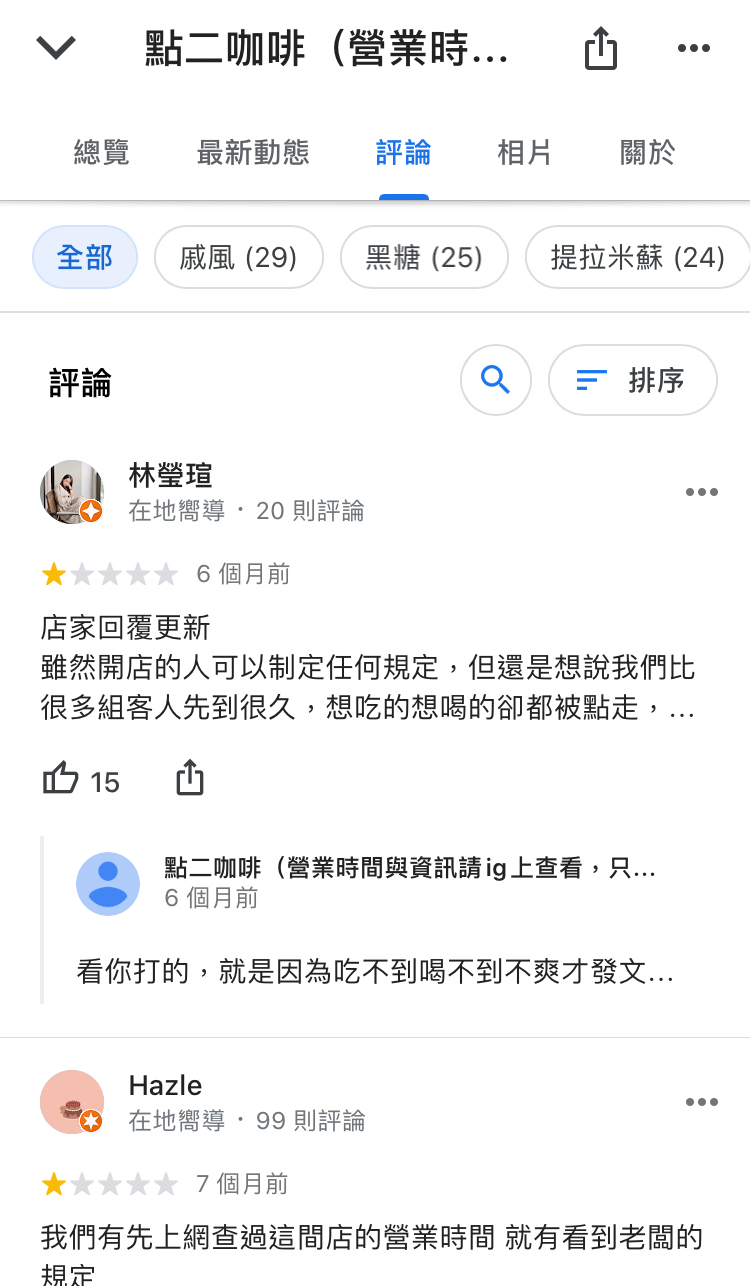Go to the 相片 tab
750x1286 pixels.
coord(525,153)
